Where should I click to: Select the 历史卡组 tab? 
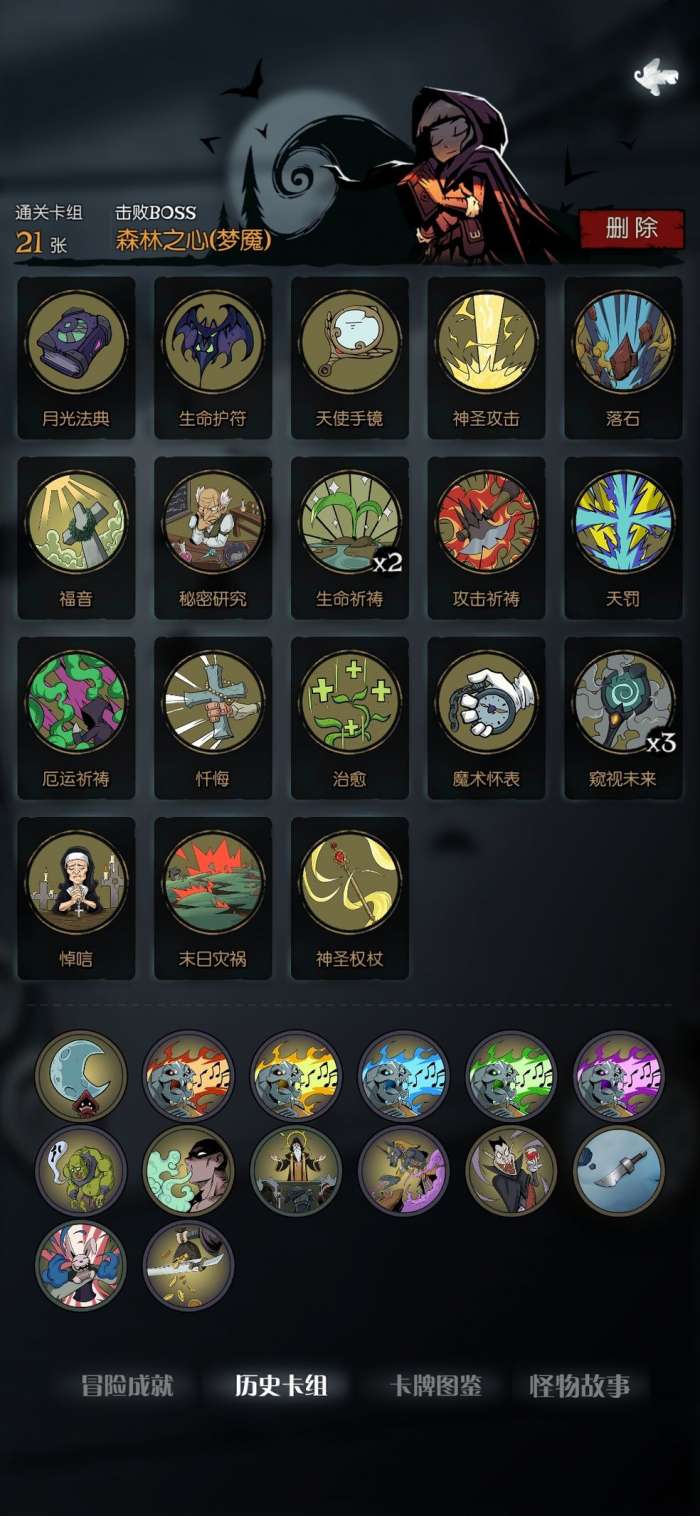(281, 1385)
